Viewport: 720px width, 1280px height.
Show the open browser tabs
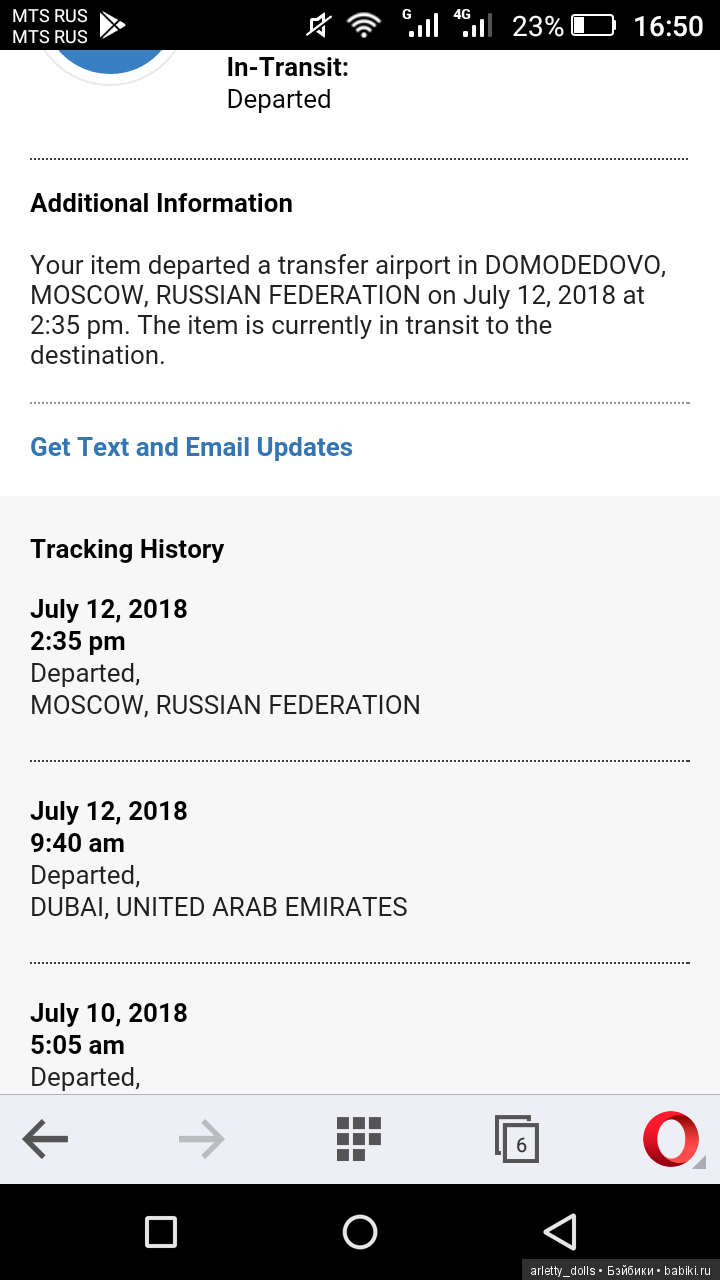click(517, 1140)
